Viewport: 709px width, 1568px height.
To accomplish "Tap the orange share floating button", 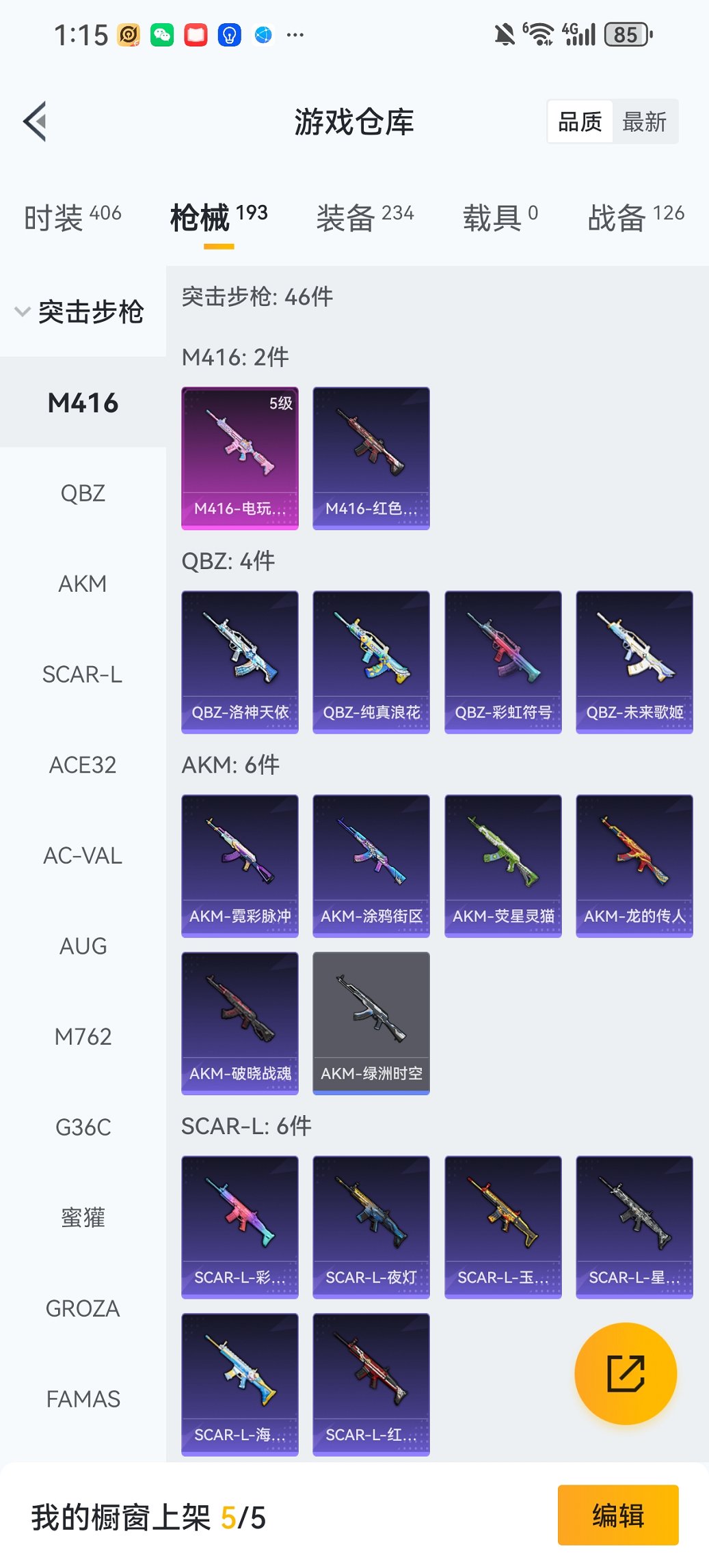I will click(x=626, y=1373).
